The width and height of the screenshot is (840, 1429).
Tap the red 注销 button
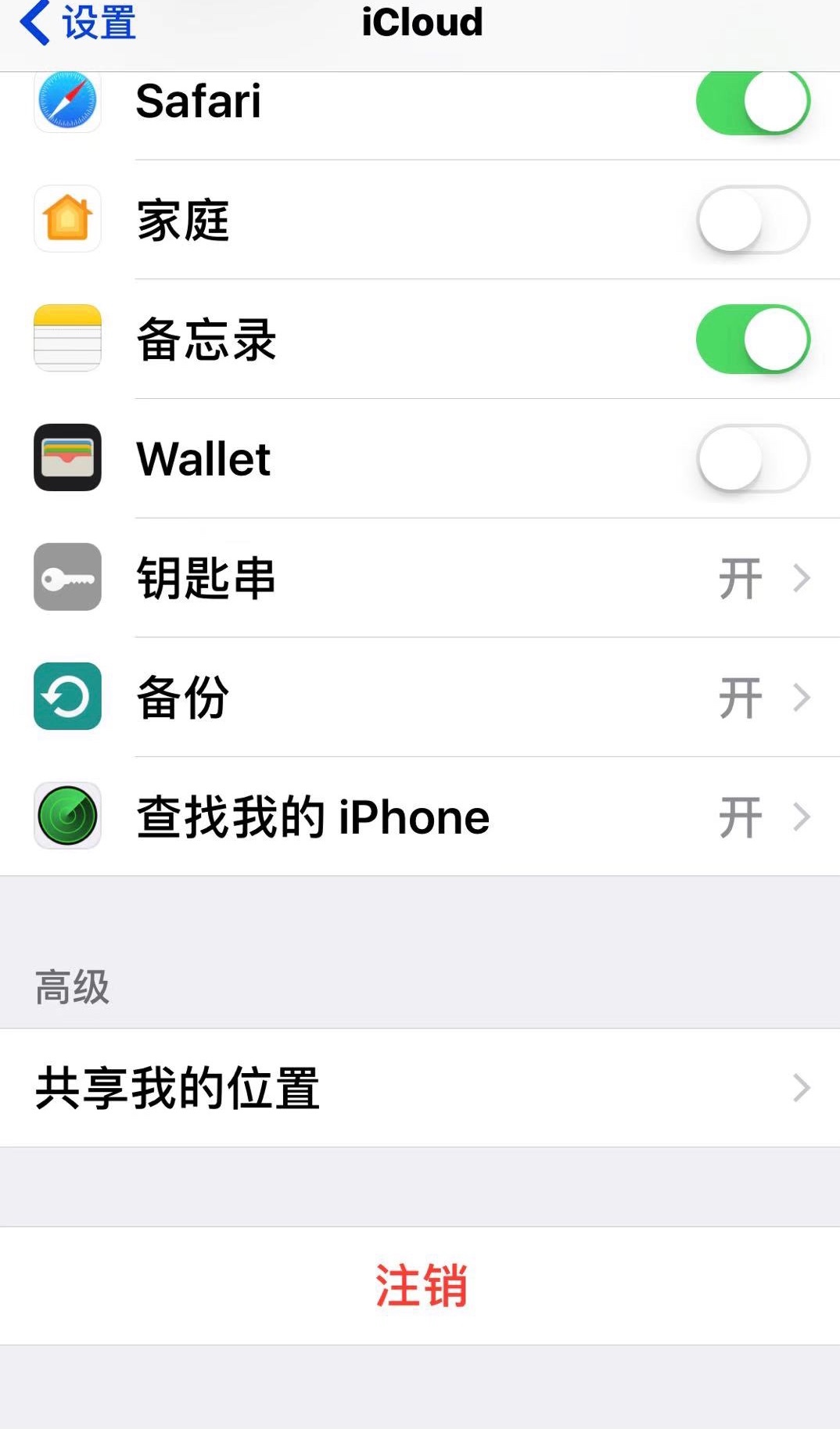(x=421, y=1286)
